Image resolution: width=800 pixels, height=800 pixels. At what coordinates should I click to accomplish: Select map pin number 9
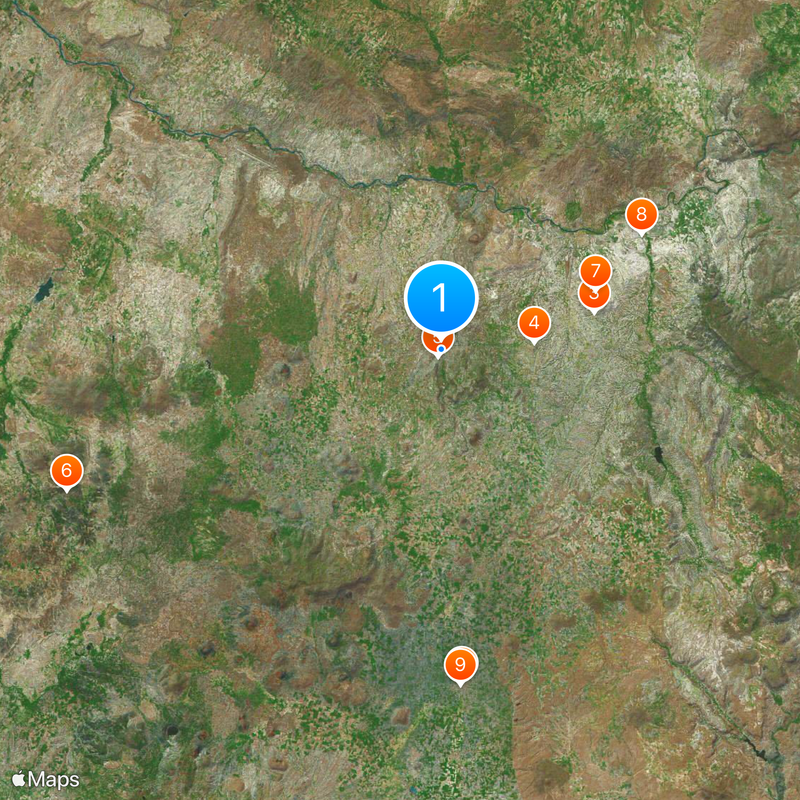pos(460,664)
